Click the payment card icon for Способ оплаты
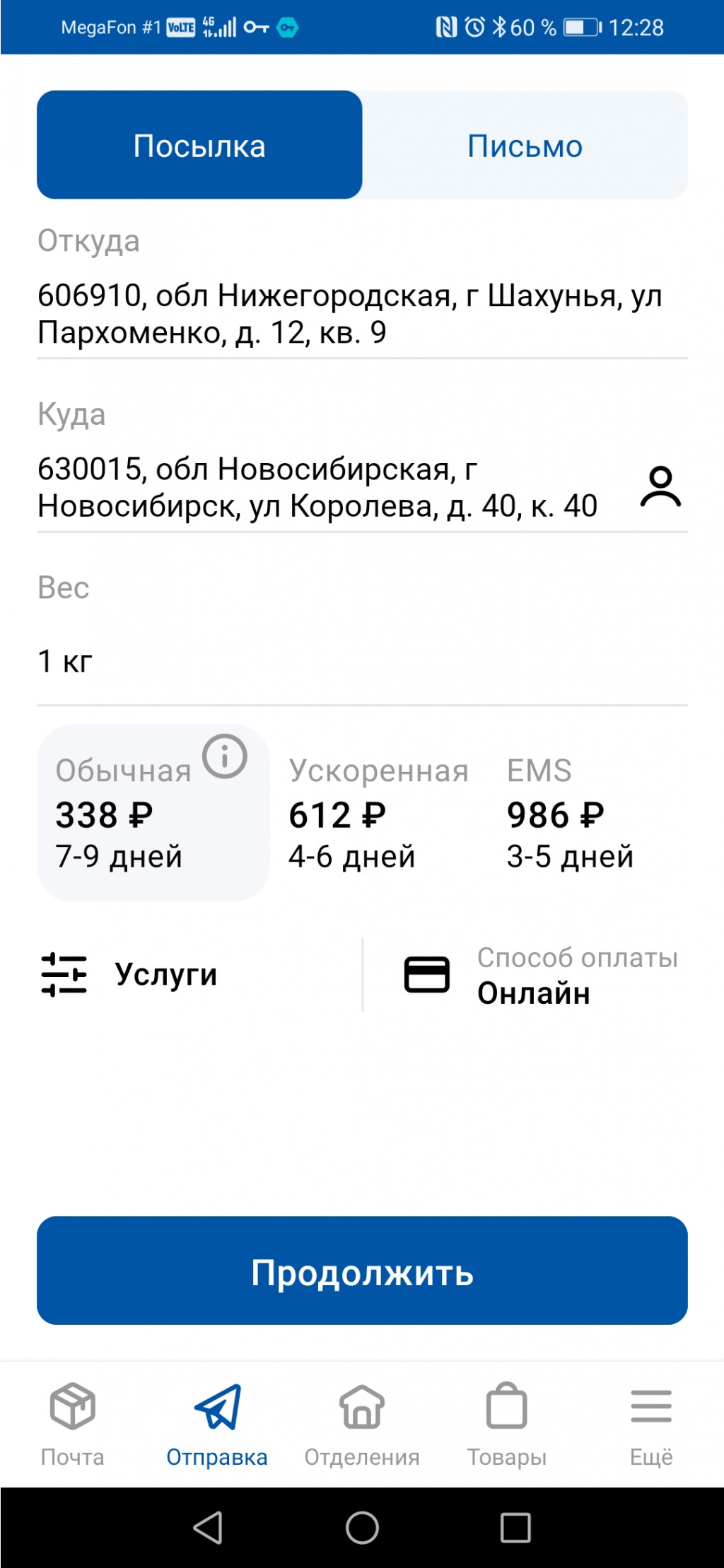 pos(427,976)
